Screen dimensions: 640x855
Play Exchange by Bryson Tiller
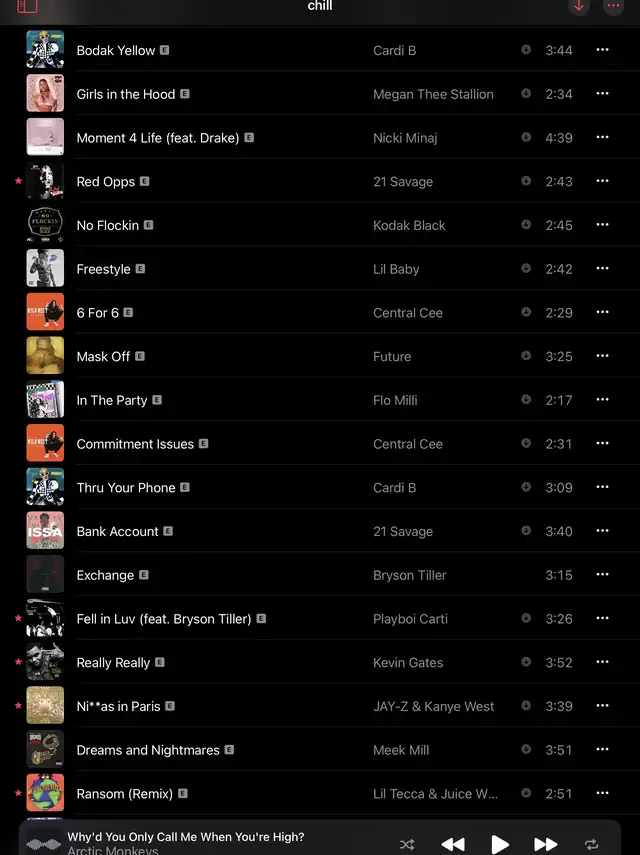105,575
